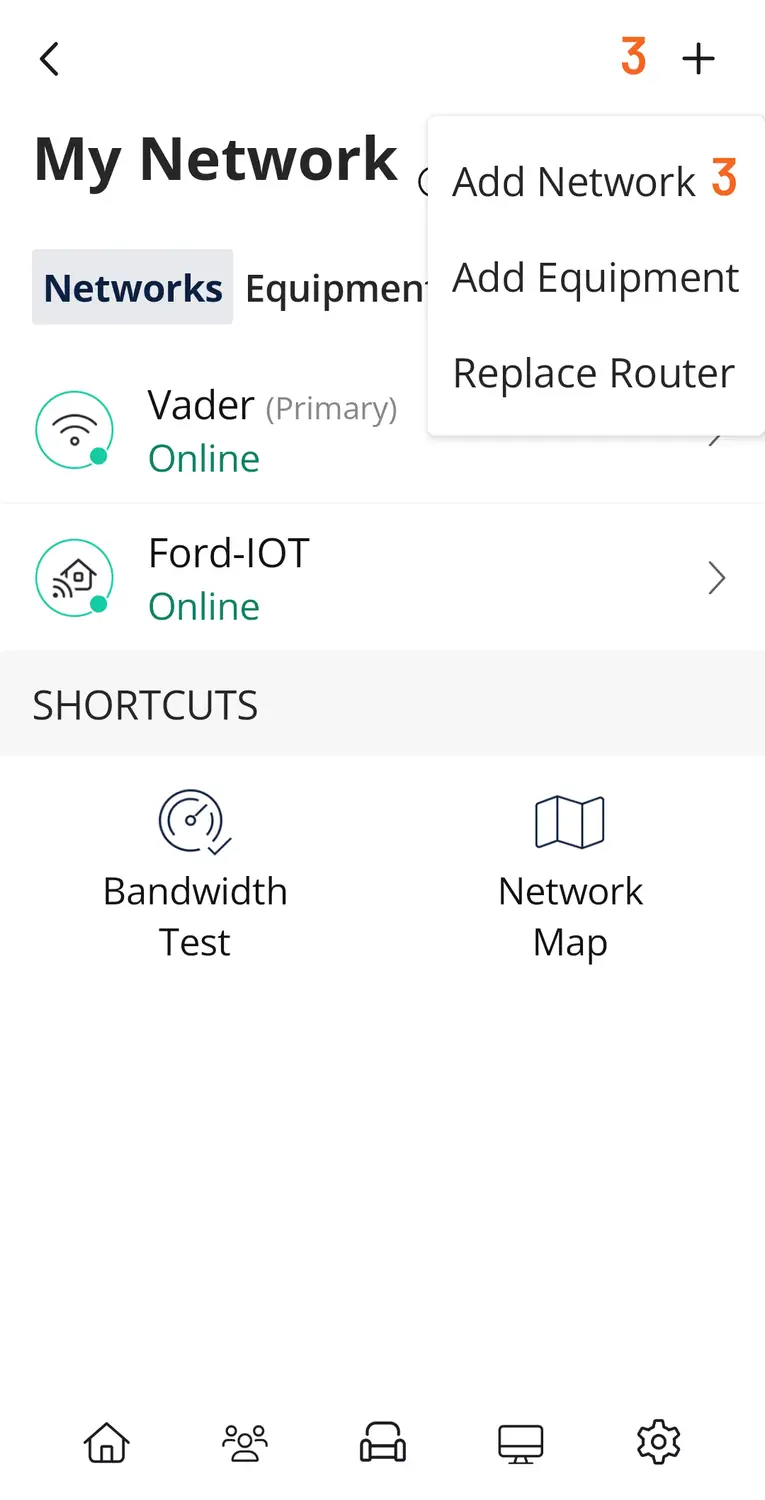765x1500 pixels.
Task: Open the Ford-IOT network
Action: tap(382, 578)
